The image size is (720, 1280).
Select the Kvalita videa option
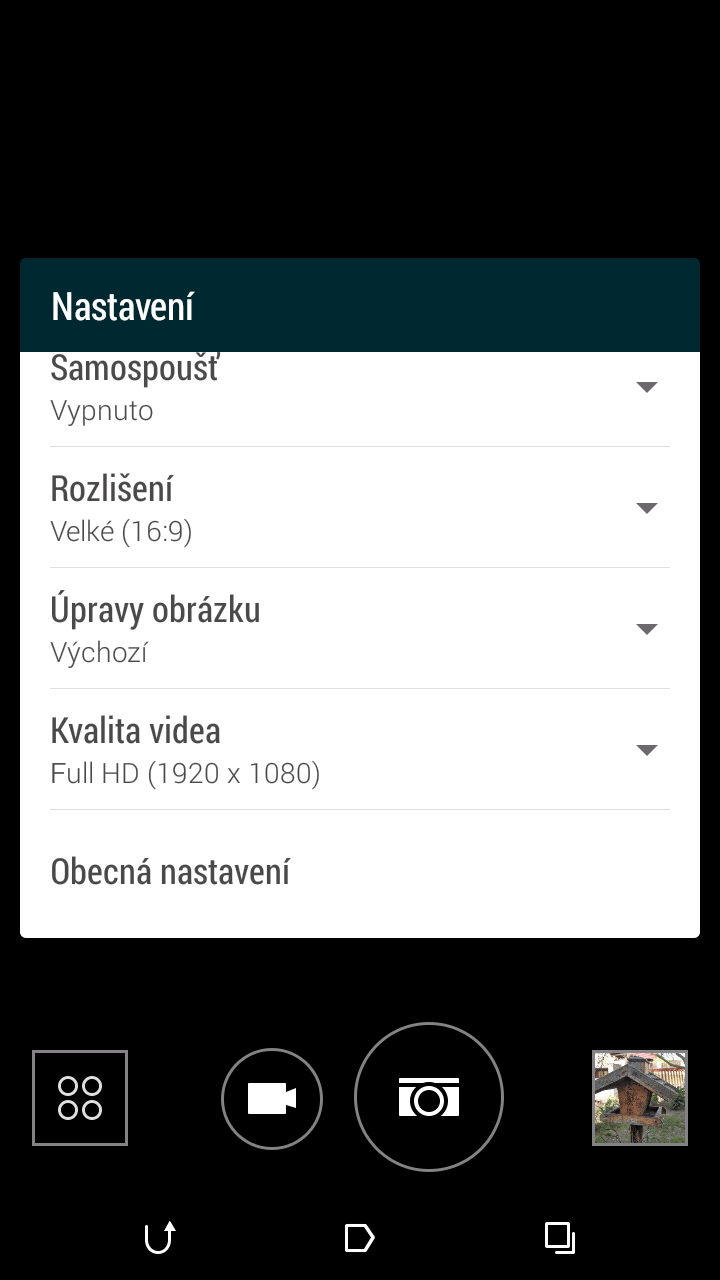[360, 749]
